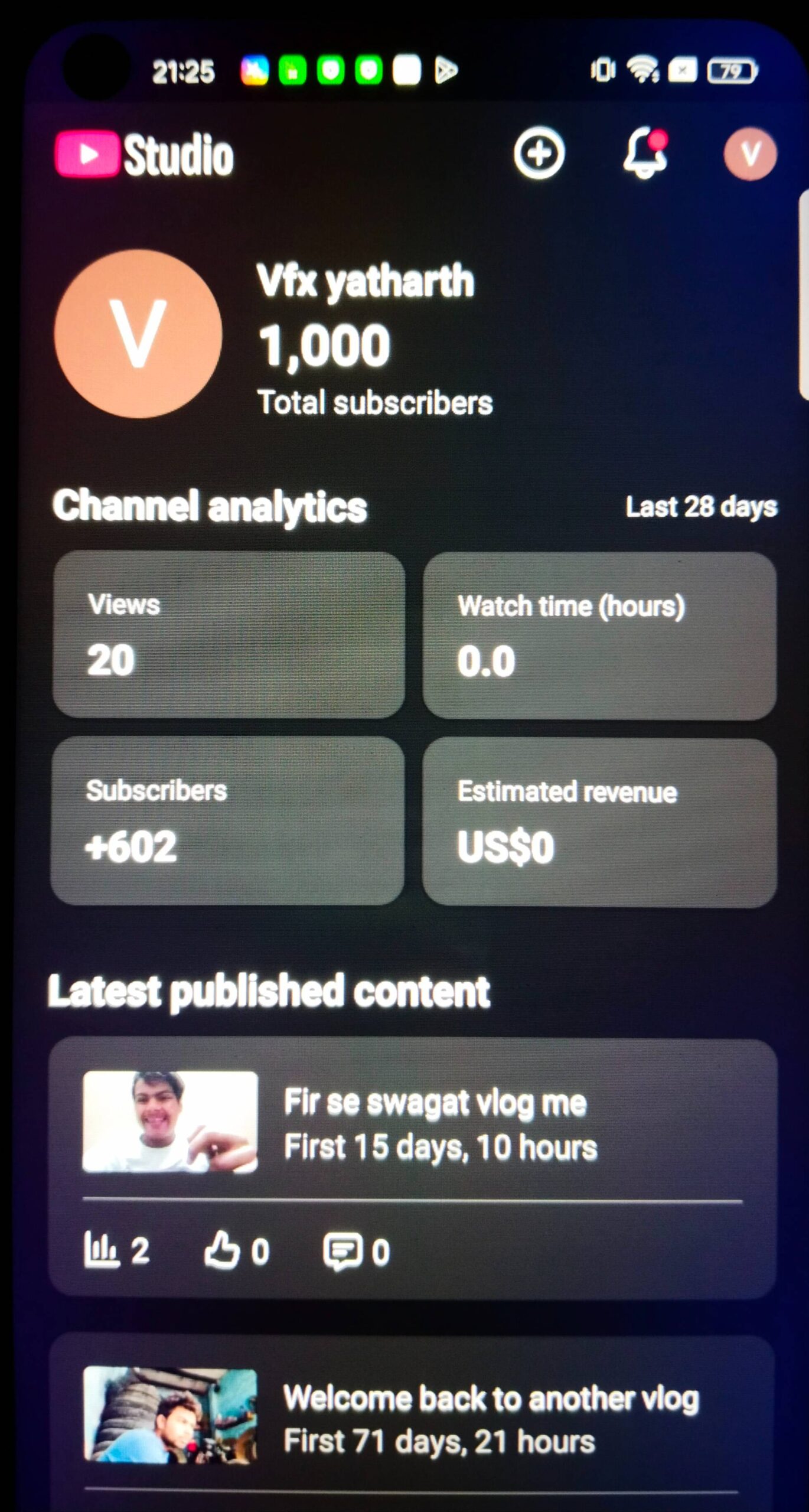View the Subscribers analytics card
The image size is (809, 1512).
(227, 820)
